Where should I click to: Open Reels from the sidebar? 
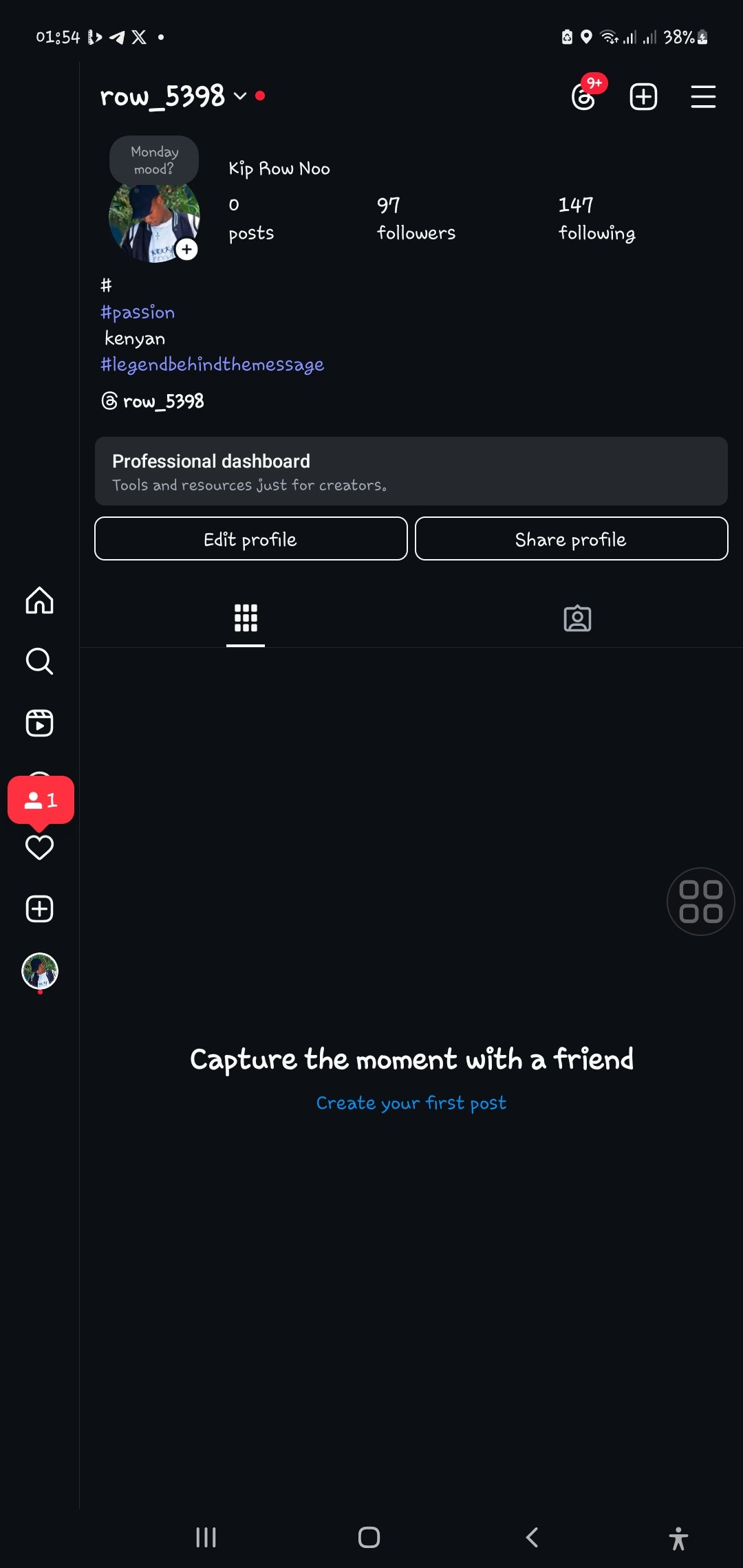[39, 723]
